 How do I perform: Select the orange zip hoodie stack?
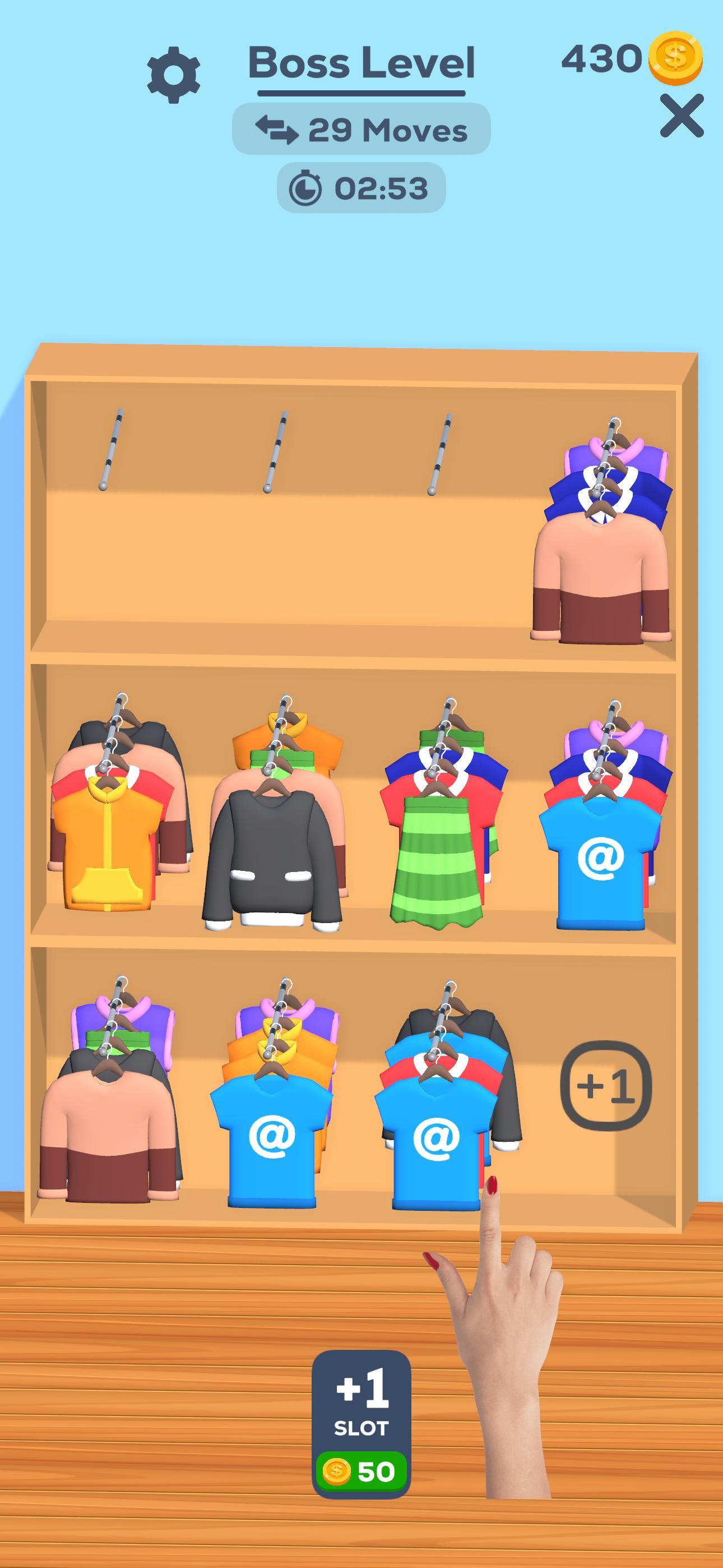pos(109,846)
